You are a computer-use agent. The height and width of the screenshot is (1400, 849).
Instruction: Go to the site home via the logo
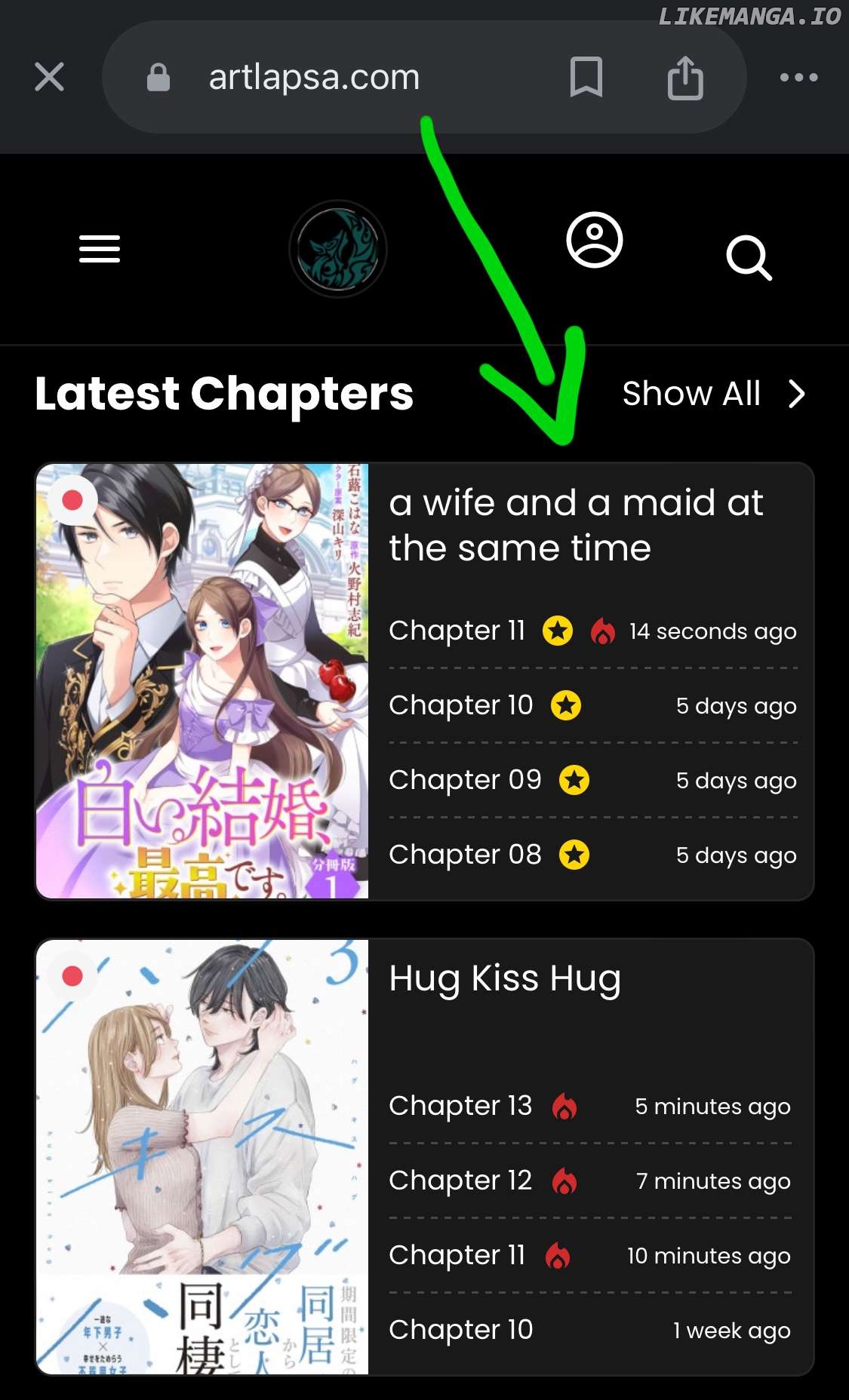tap(338, 249)
